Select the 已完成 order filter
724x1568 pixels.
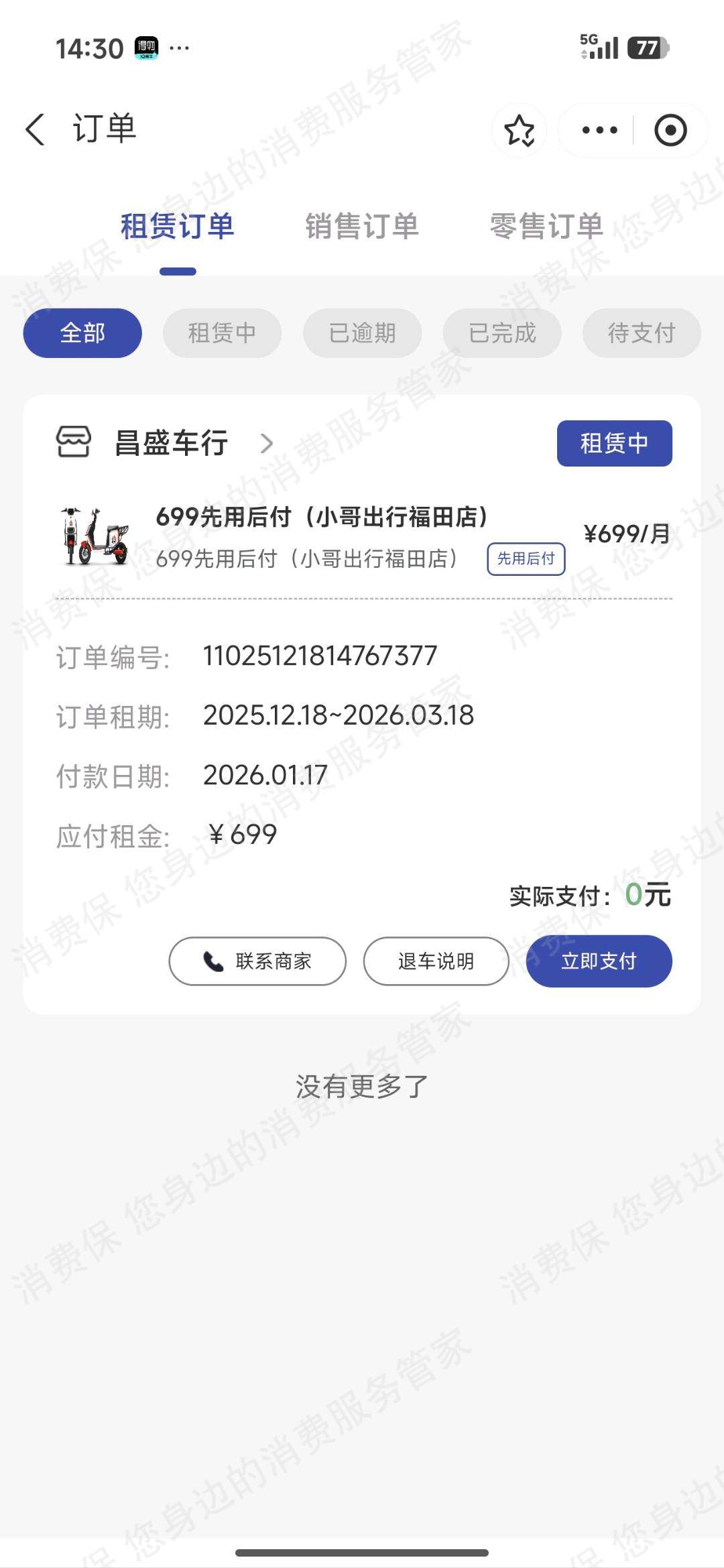pyautogui.click(x=501, y=333)
